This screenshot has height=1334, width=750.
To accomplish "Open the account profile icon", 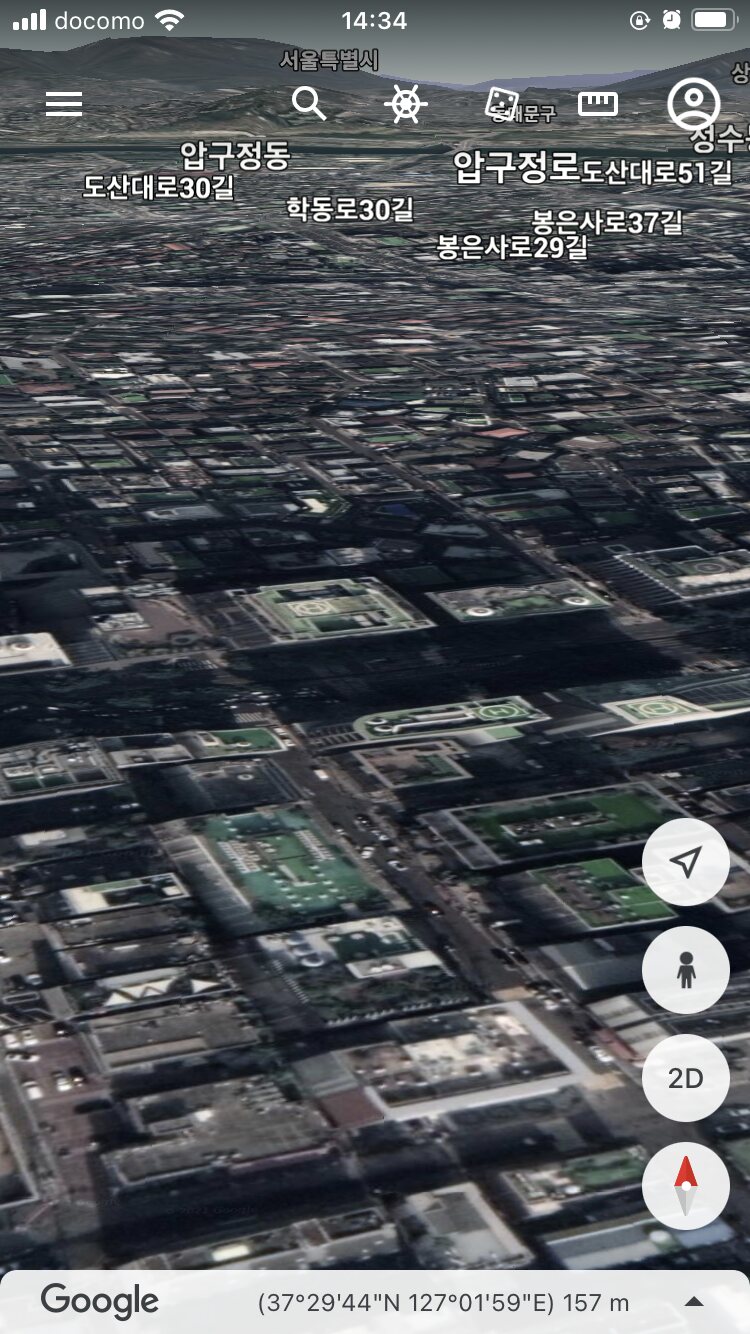I will [x=694, y=103].
